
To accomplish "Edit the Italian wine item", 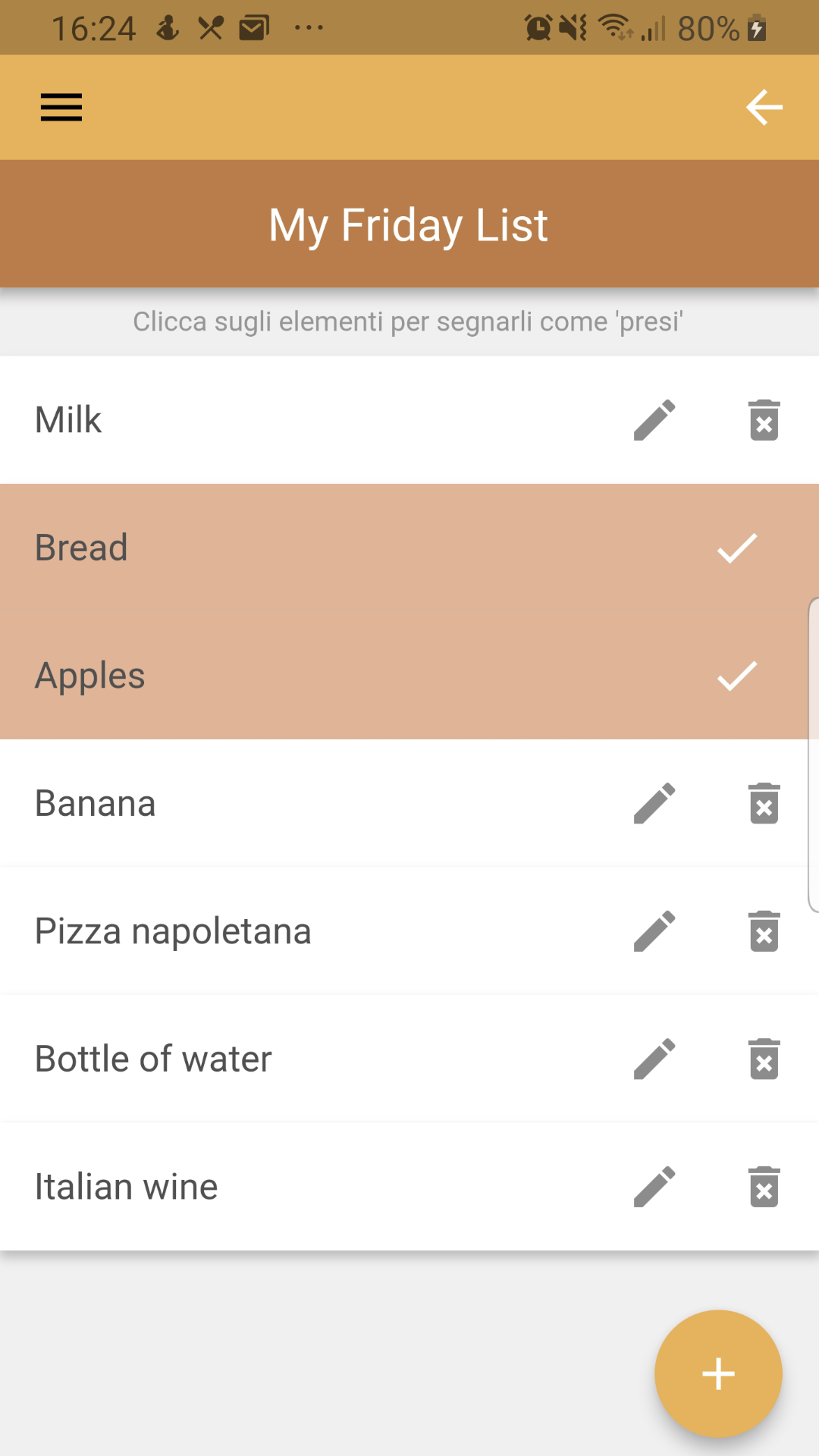I will pos(654,1187).
